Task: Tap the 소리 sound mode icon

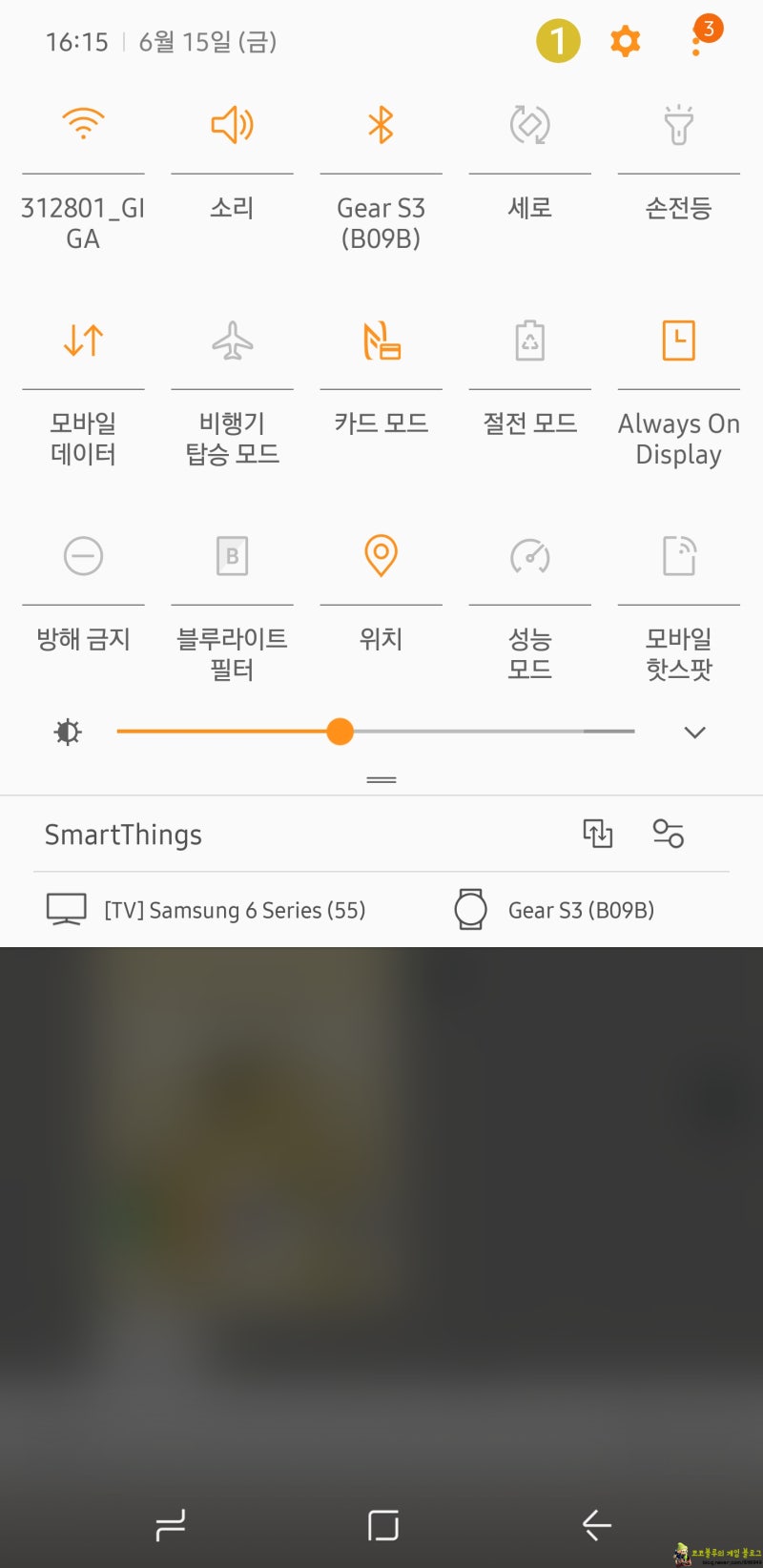Action: point(232,124)
